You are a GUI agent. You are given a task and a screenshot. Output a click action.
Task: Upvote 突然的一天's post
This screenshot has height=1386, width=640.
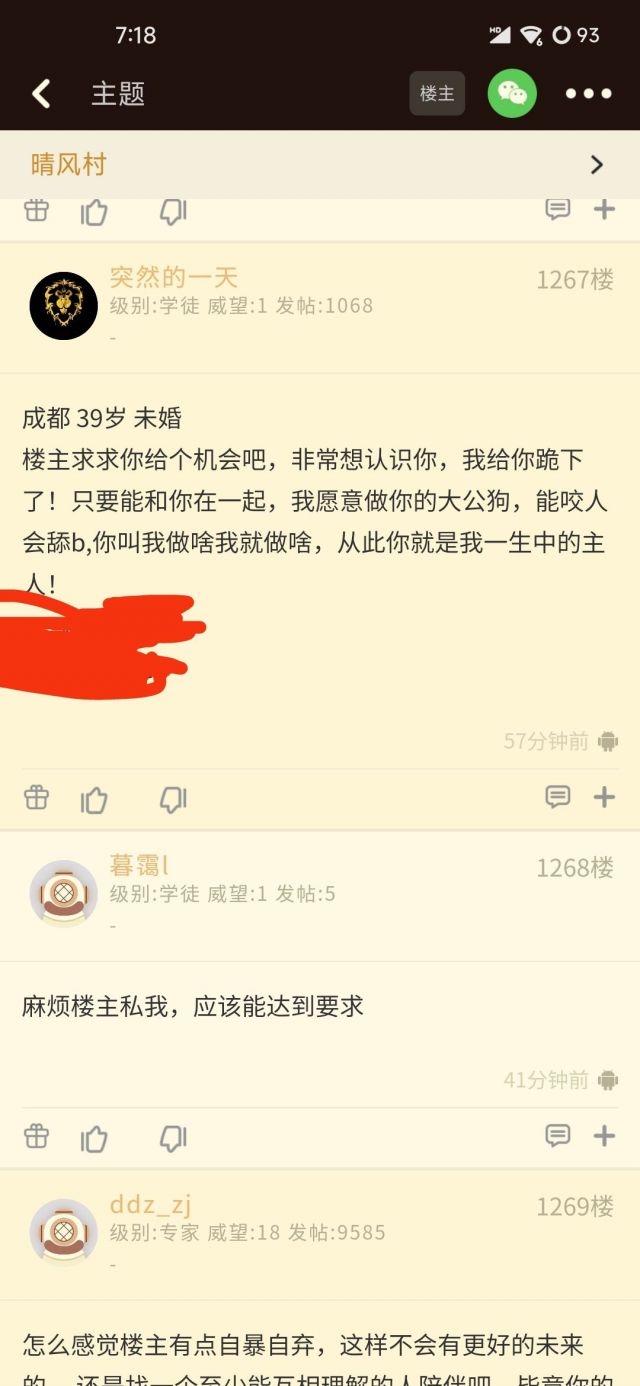tap(94, 799)
